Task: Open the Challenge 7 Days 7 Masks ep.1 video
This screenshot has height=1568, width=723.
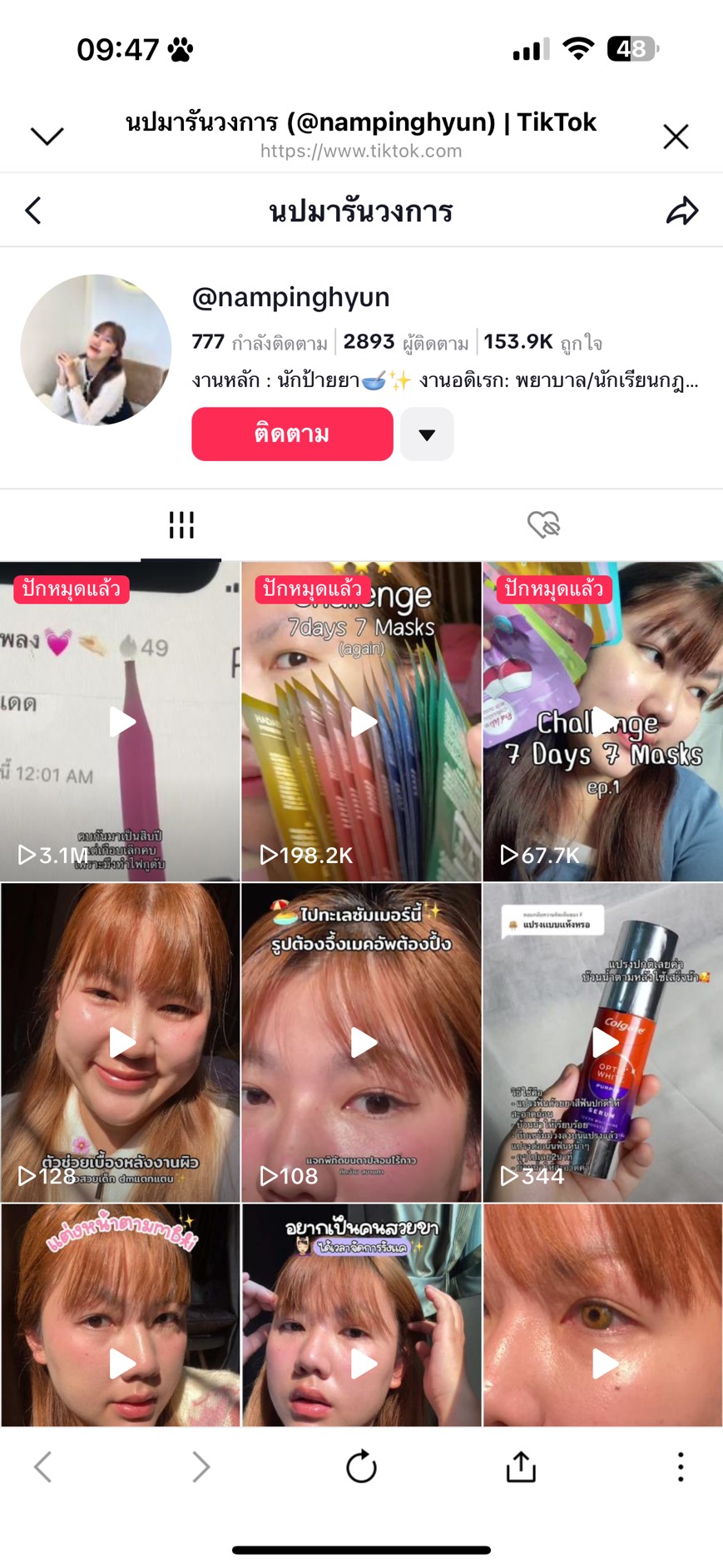Action: [602, 722]
